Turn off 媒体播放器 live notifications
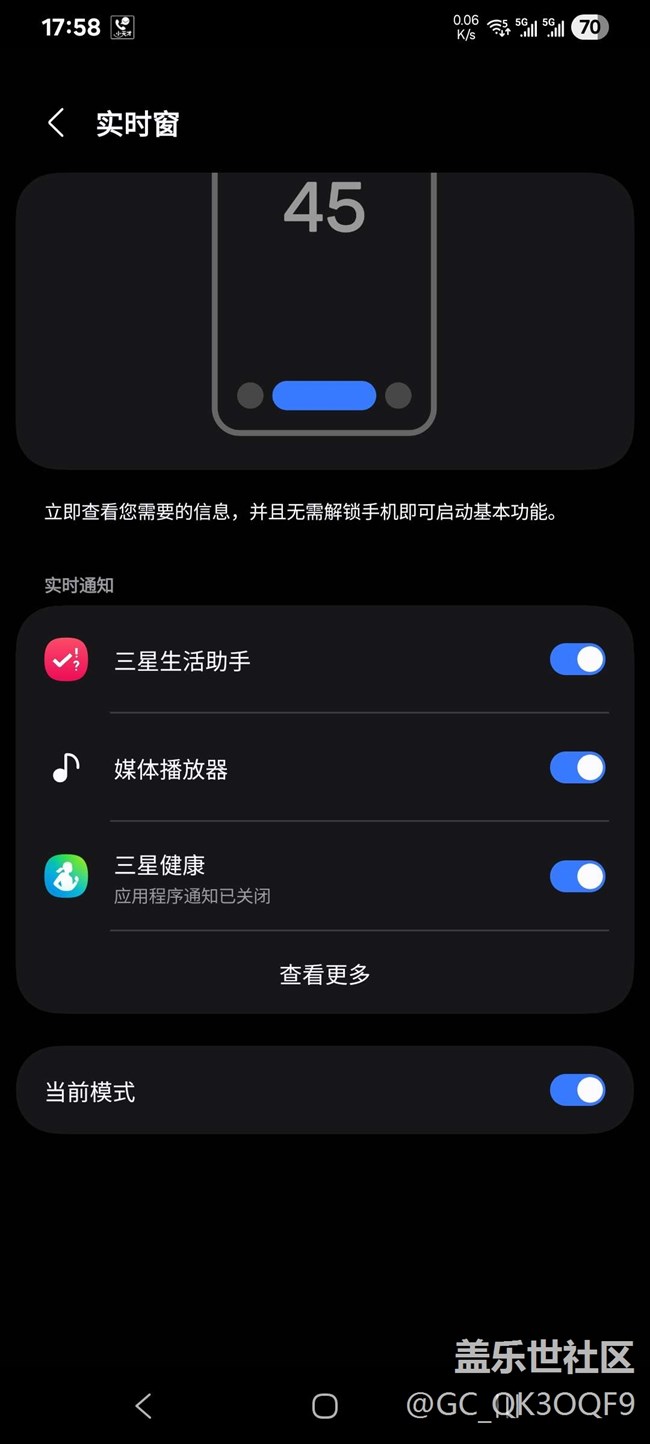The height and width of the screenshot is (1444, 650). (577, 768)
